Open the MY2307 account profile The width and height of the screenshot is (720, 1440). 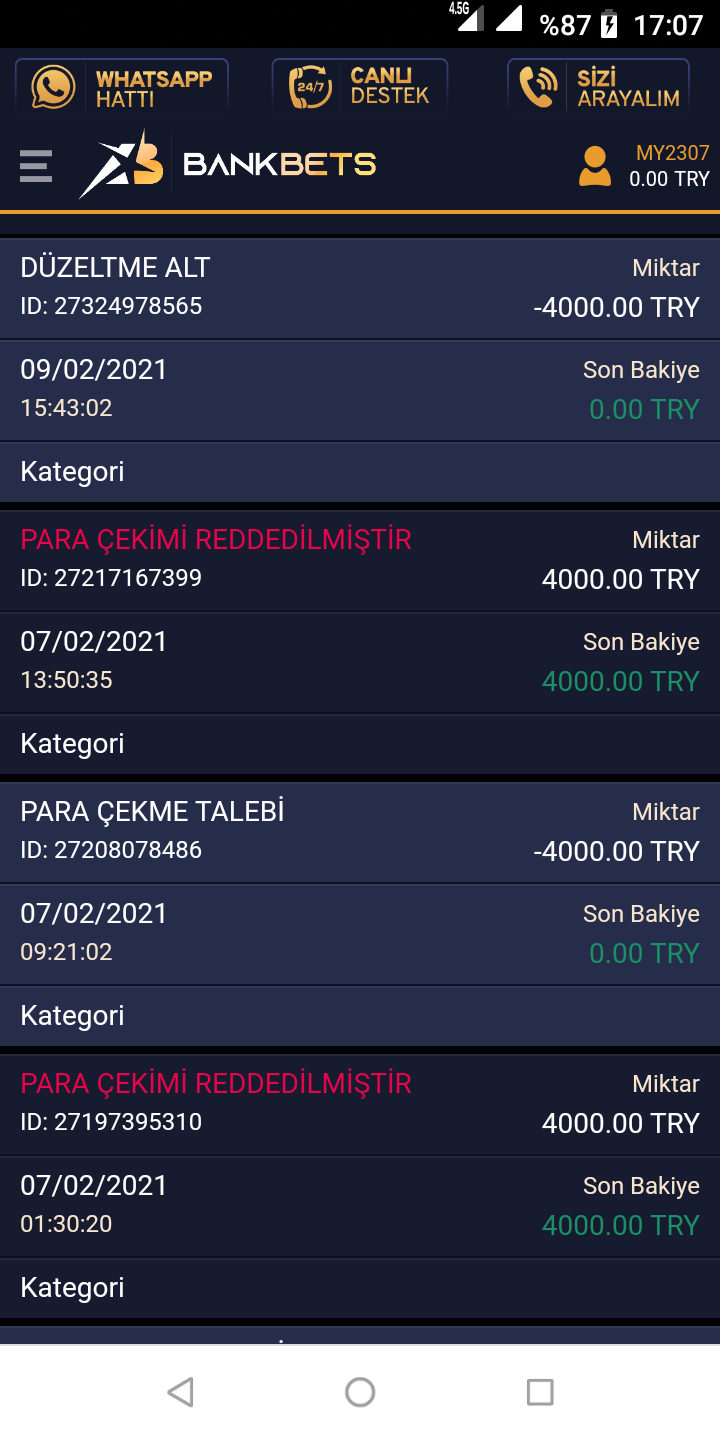tap(644, 166)
